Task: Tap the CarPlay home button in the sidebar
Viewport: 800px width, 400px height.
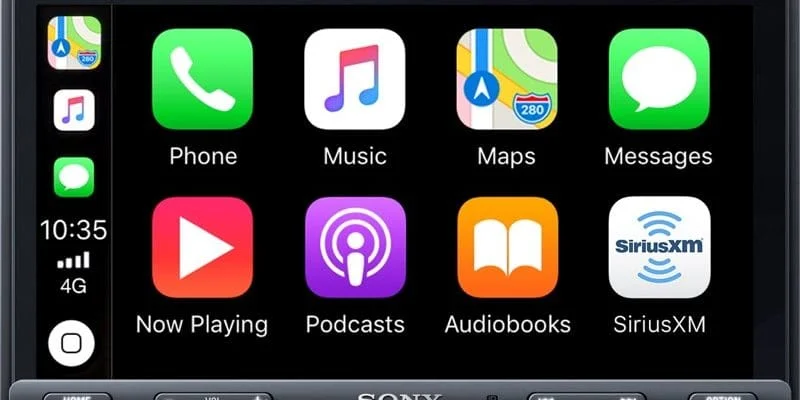Action: click(72, 343)
